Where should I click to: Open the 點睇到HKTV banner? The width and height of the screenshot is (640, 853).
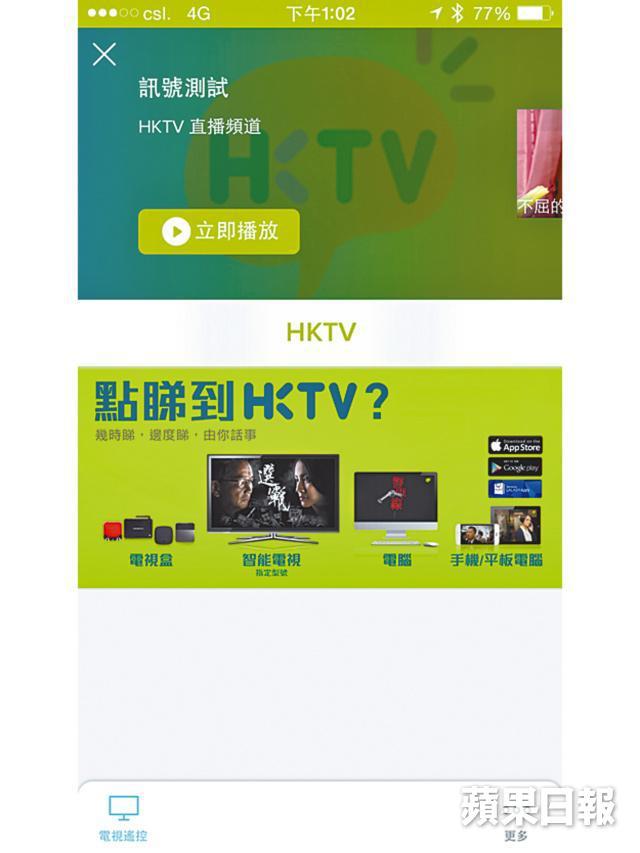click(x=320, y=477)
